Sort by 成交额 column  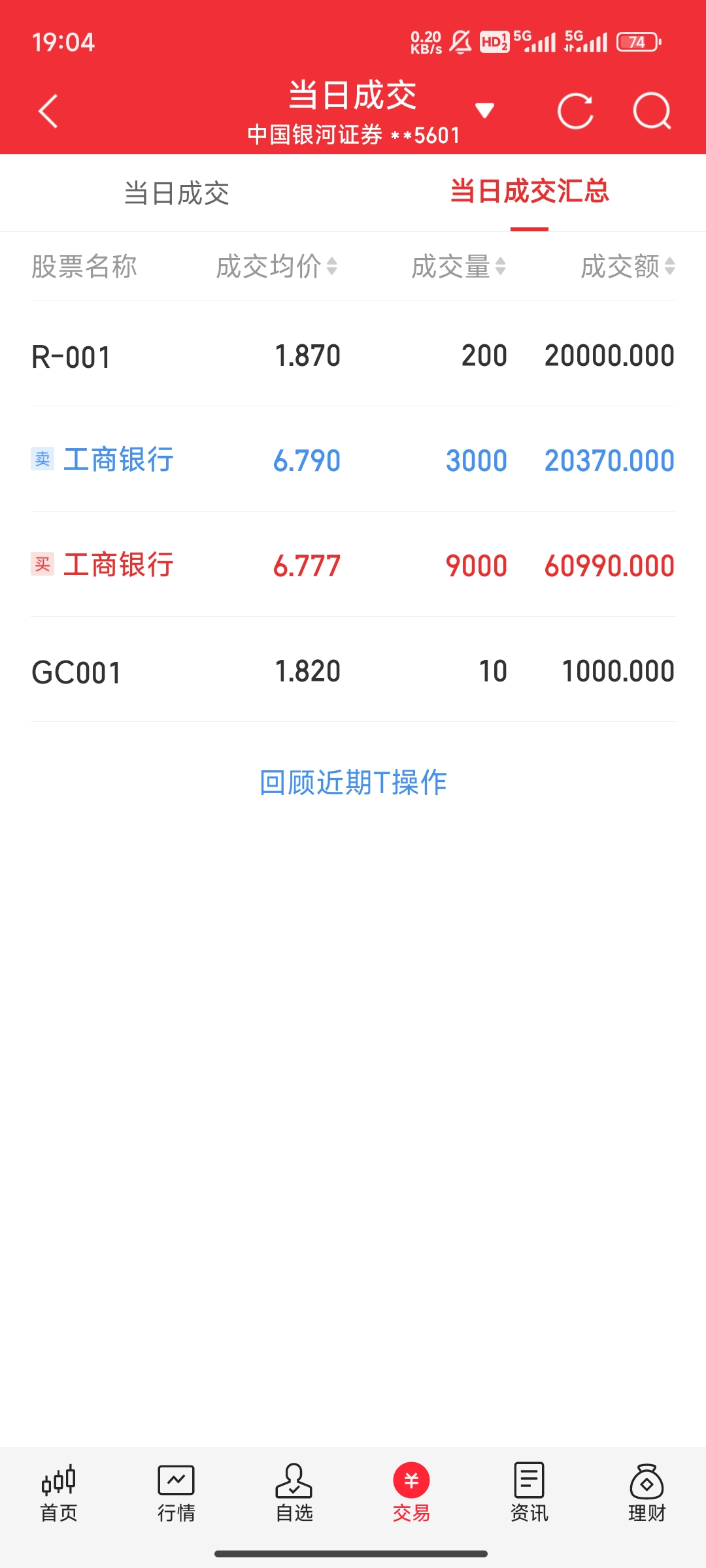[x=627, y=267]
